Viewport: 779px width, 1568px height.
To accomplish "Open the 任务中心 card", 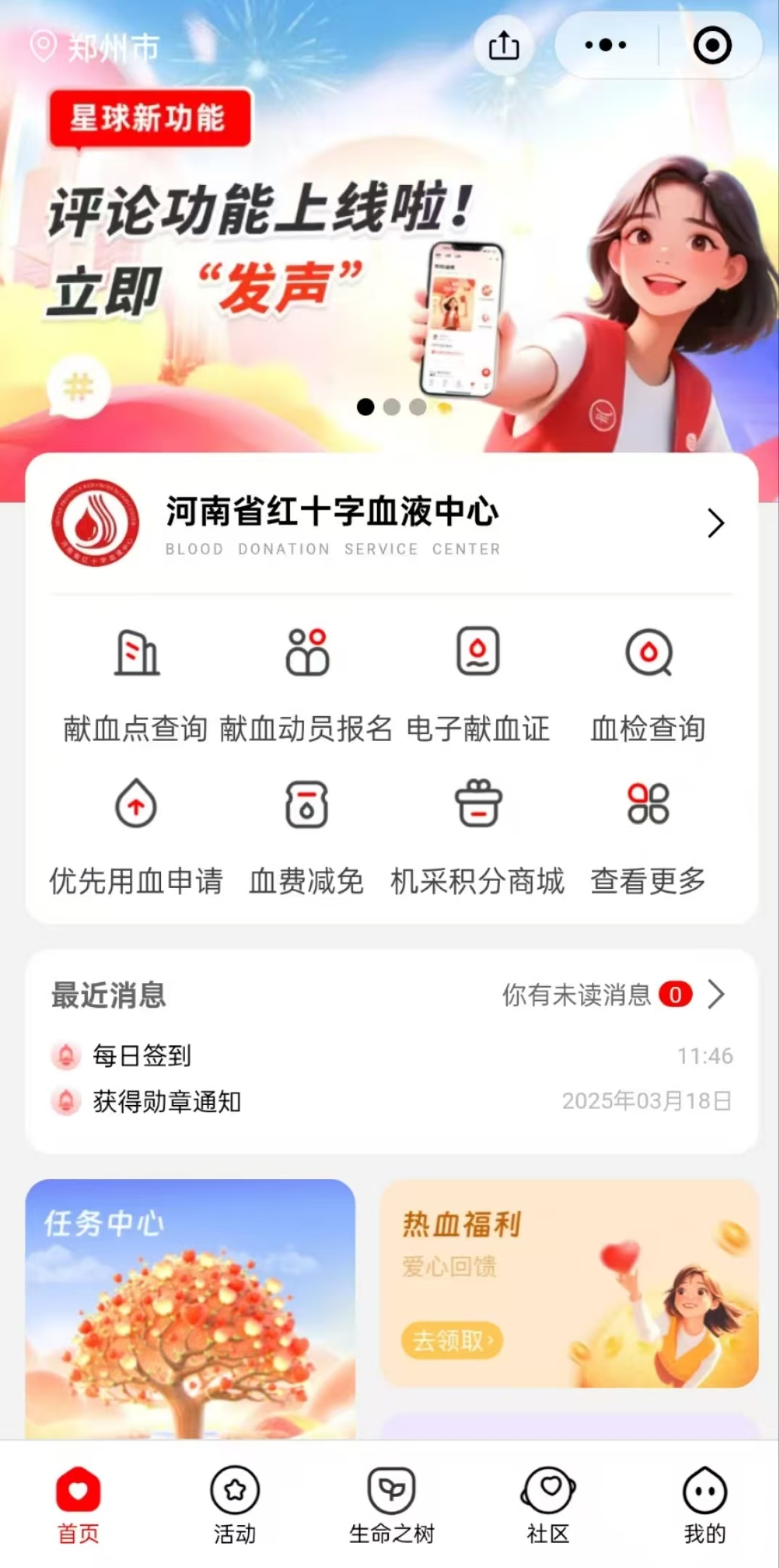I will pyautogui.click(x=190, y=1305).
